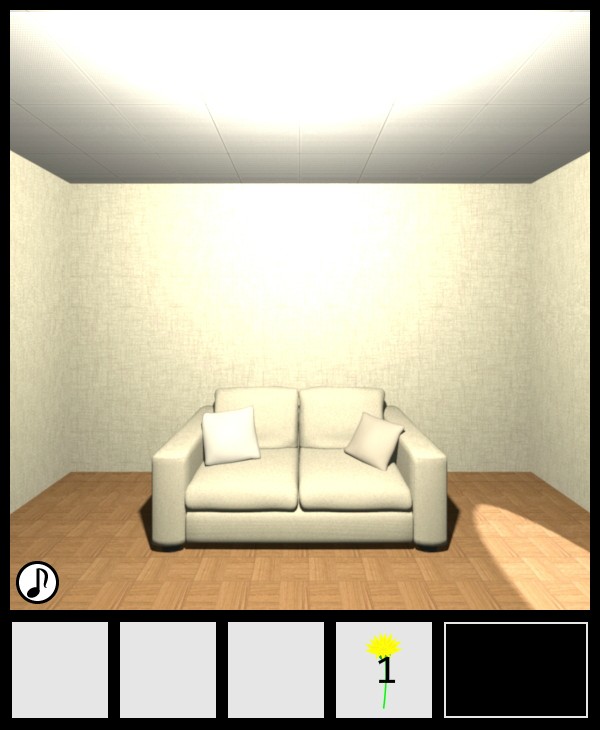Toggle the music note sound button
This screenshot has height=730, width=600.
[38, 582]
